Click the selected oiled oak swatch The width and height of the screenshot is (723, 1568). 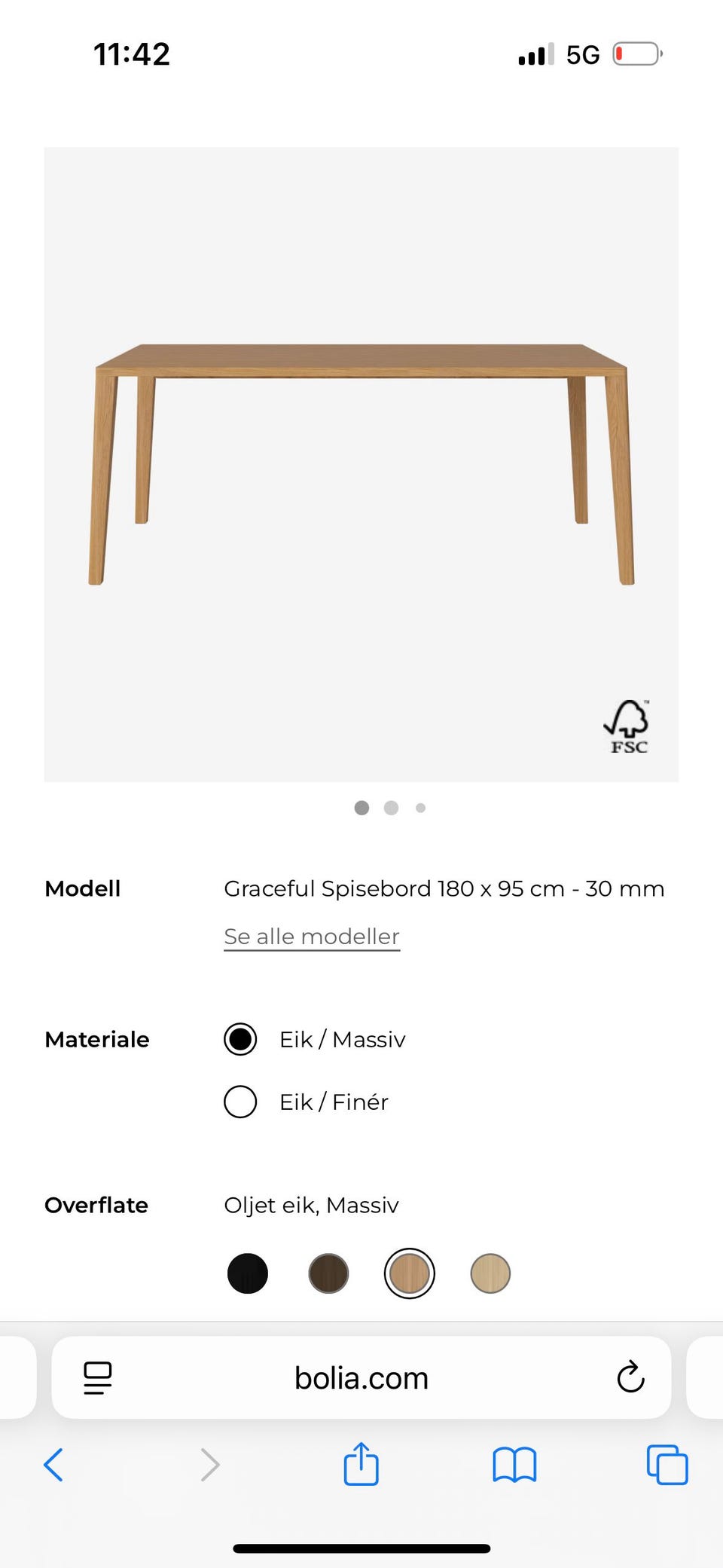pyautogui.click(x=410, y=1273)
